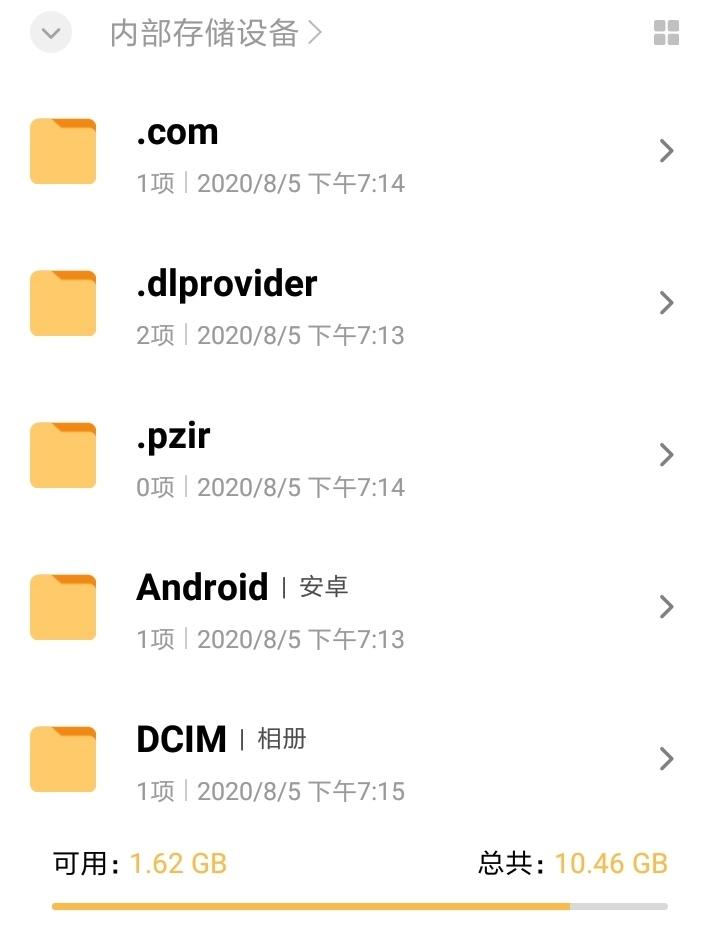Screen dimensions: 720x942
Task: Expand the dropdown arrow beside 内部存储设备
Action: (51, 34)
